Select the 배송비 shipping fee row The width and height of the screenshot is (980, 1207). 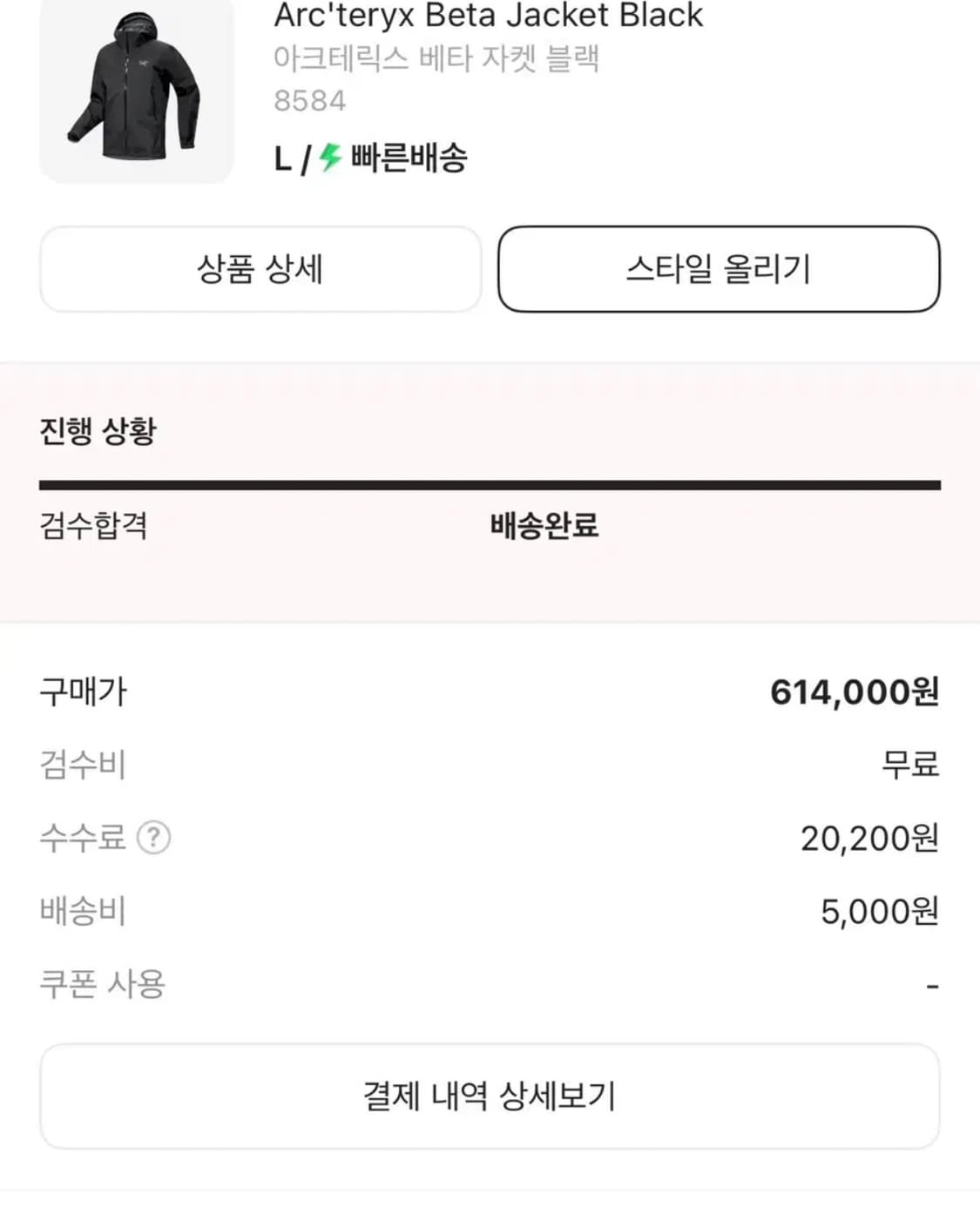coord(84,911)
